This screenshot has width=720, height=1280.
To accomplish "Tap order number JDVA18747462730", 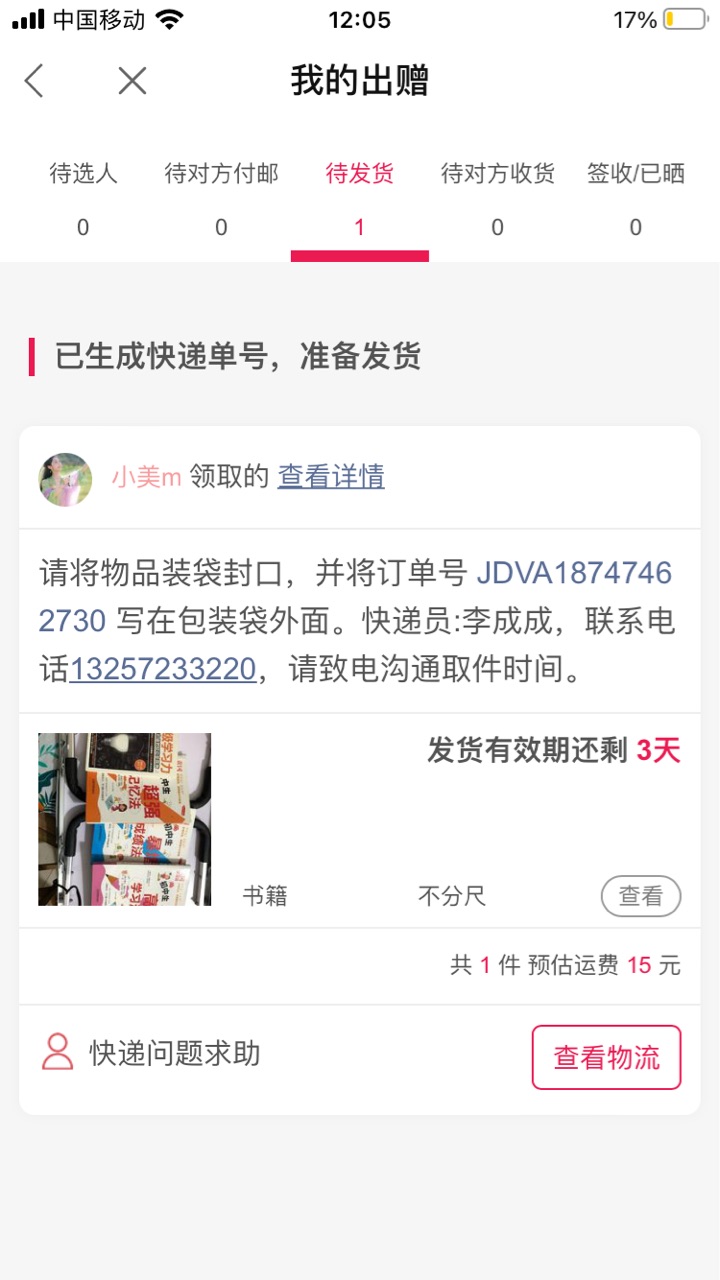I will tap(355, 597).
